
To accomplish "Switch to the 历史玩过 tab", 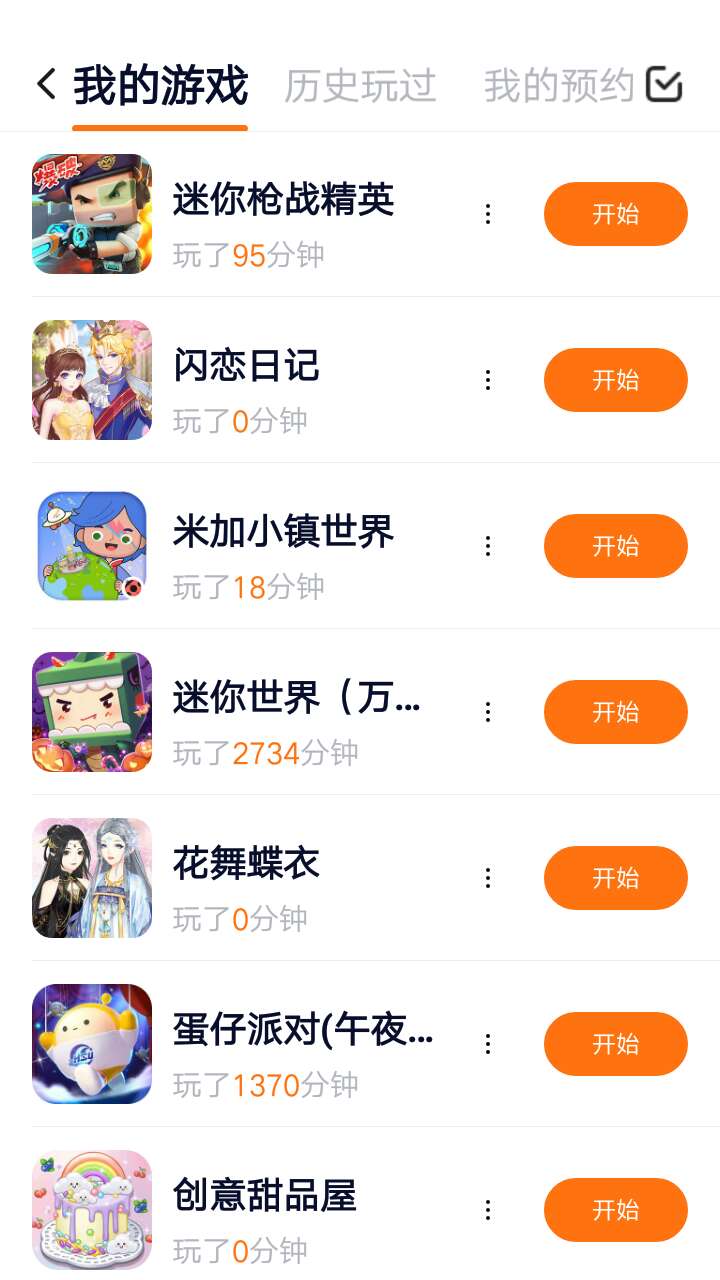I will pyautogui.click(x=360, y=86).
